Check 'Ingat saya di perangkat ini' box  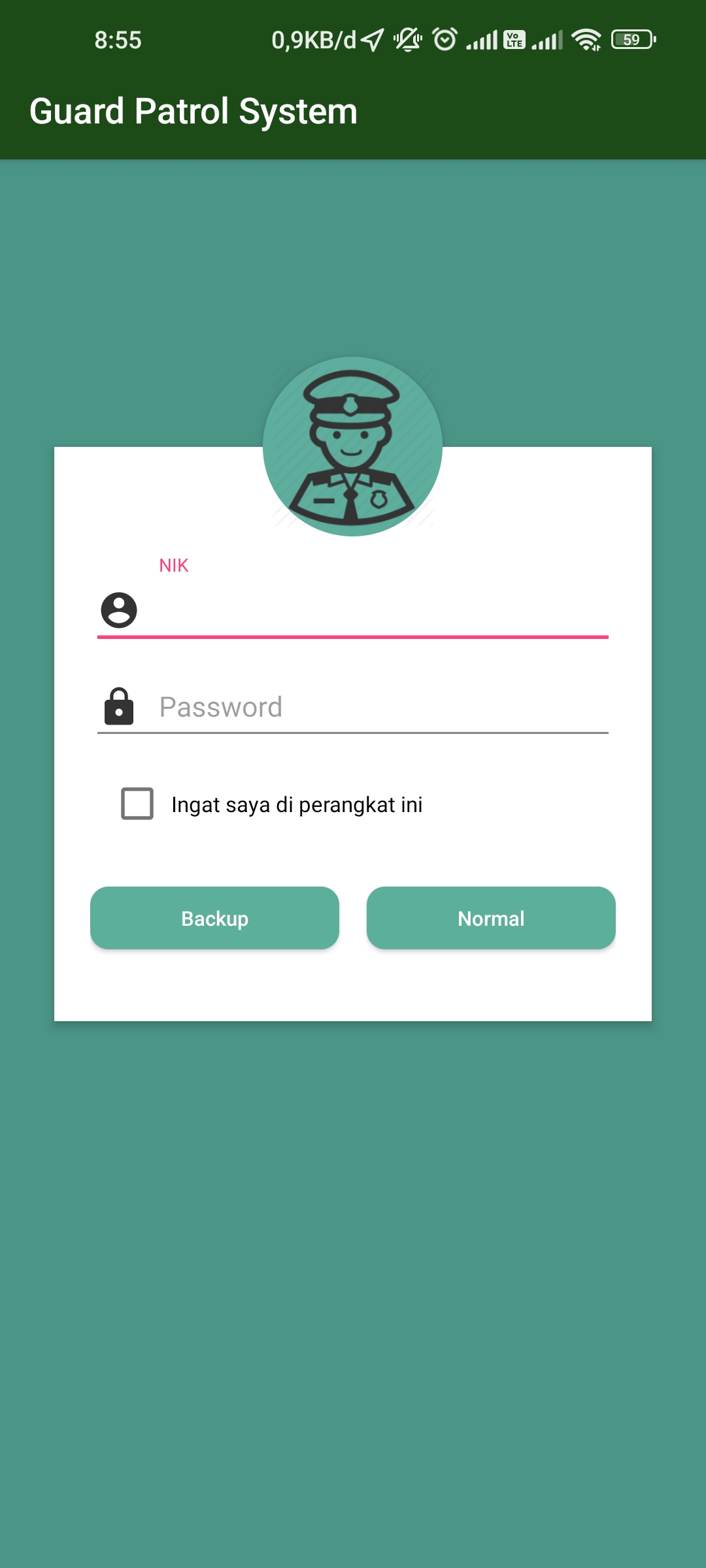pyautogui.click(x=137, y=804)
